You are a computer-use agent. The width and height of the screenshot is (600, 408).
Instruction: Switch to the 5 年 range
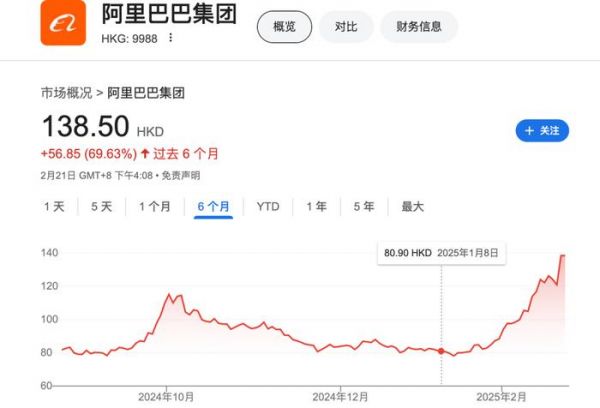click(364, 207)
